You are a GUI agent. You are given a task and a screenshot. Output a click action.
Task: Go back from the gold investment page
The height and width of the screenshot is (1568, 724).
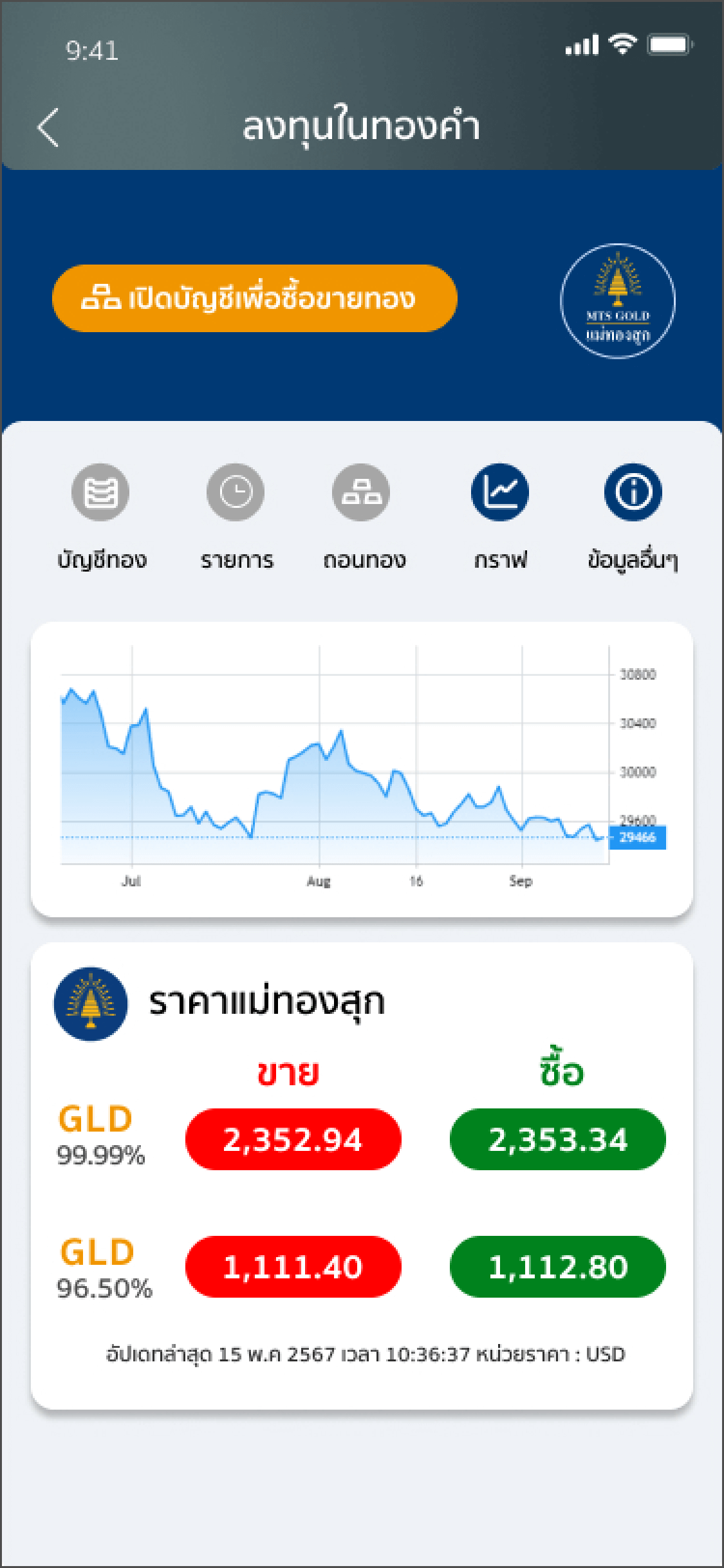[48, 127]
